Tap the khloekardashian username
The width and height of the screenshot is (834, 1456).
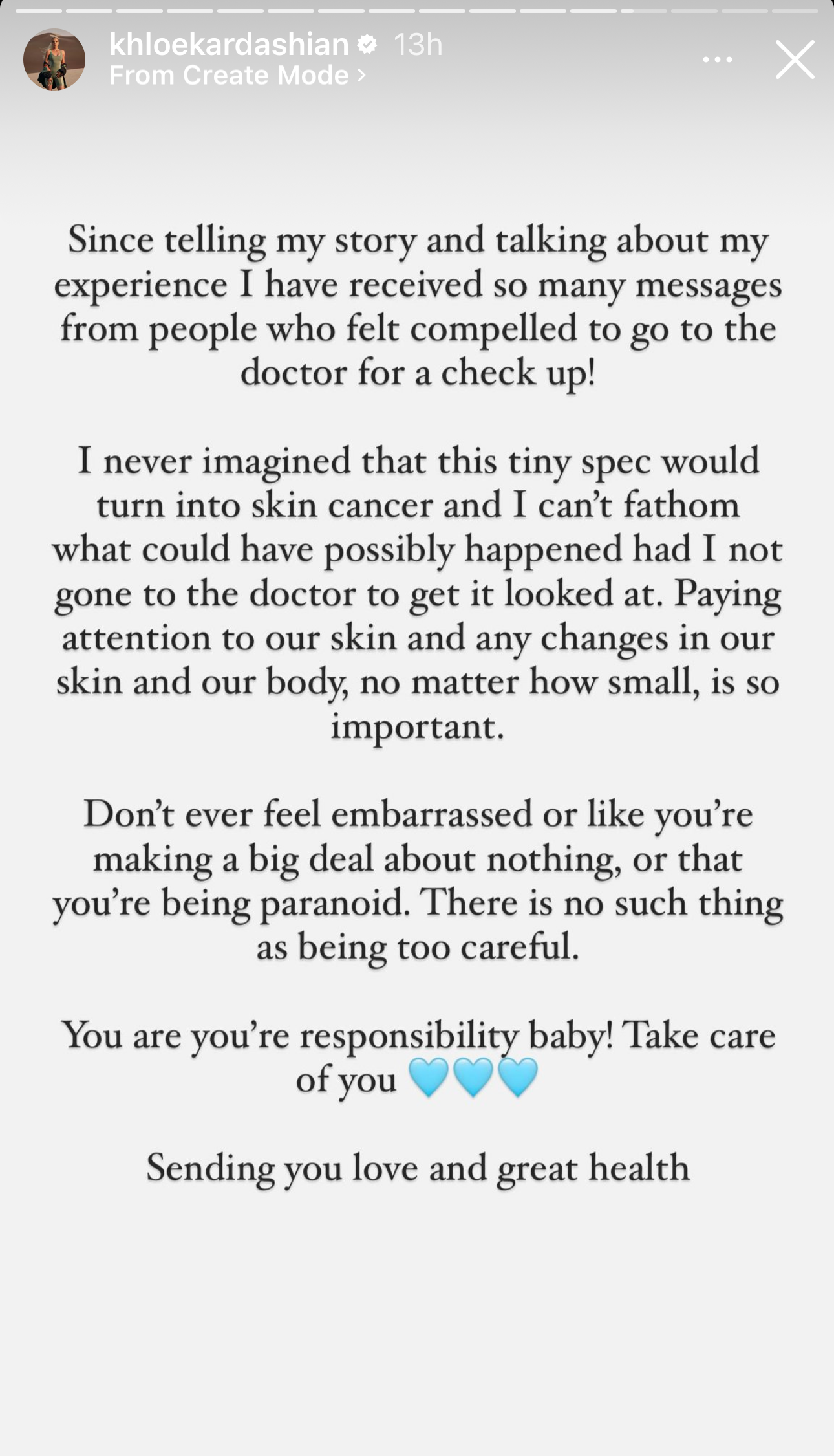(229, 44)
